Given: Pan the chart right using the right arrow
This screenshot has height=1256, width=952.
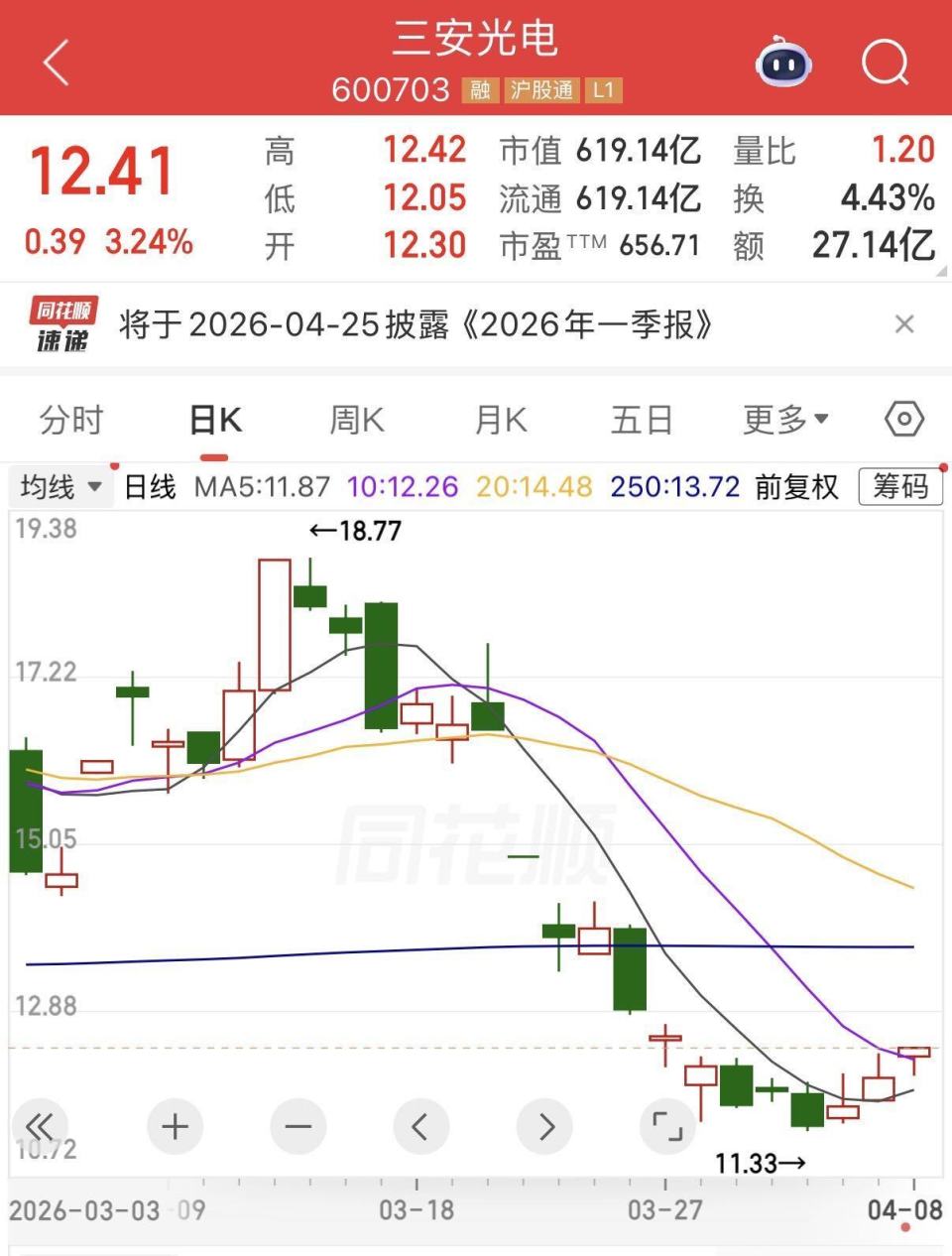Looking at the screenshot, I should 543,1126.
